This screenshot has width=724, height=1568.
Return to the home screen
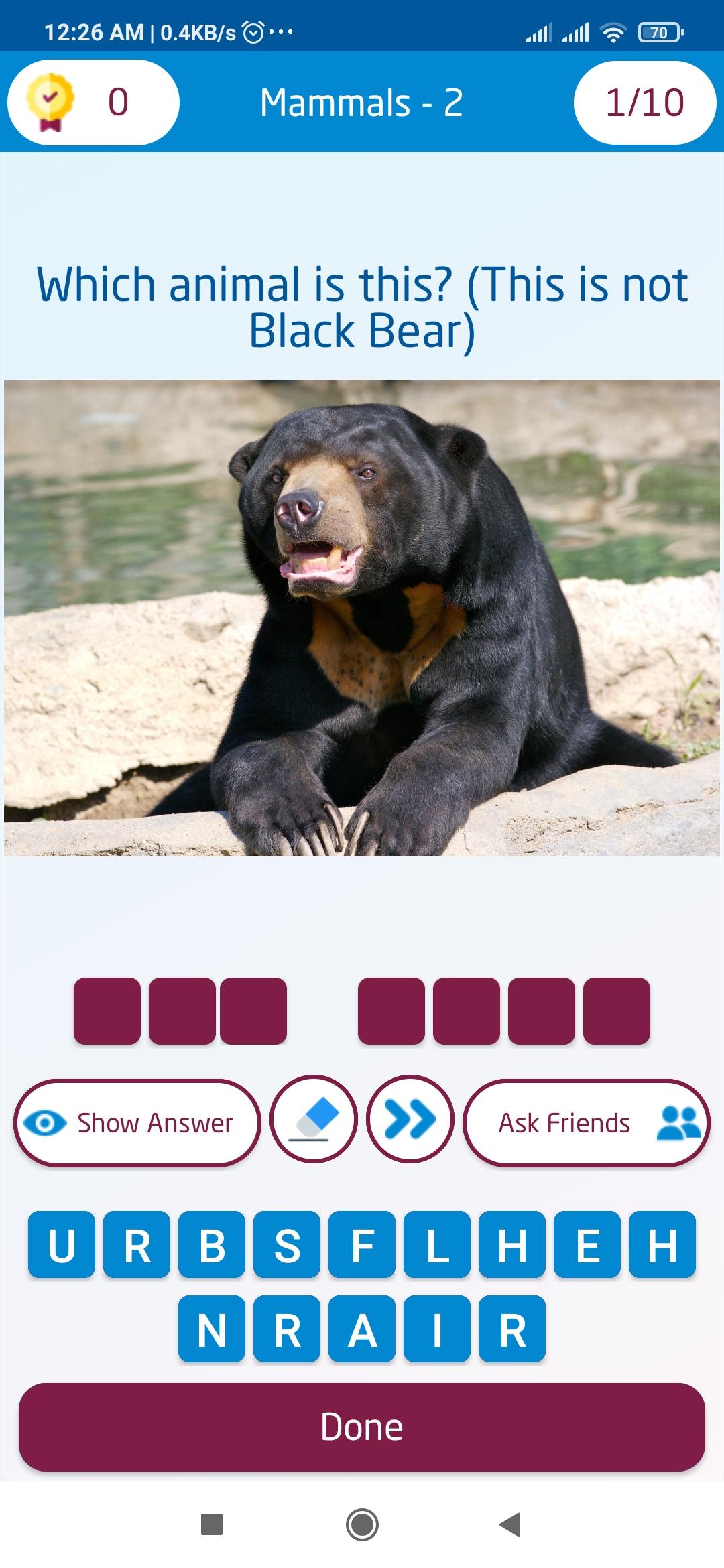pos(362,1524)
